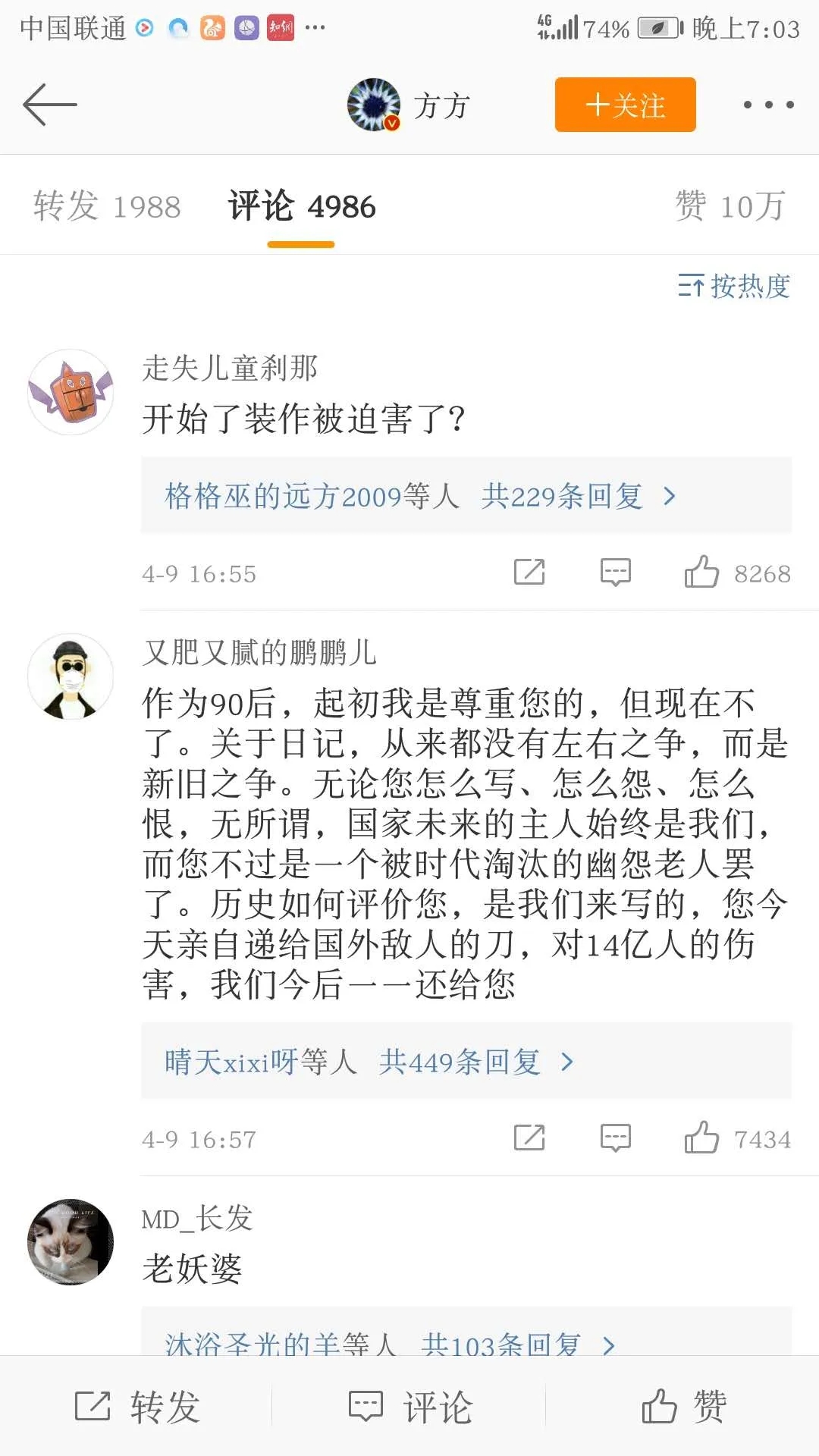Screen dimensions: 819x1456
Task: Open 走失儿童刹那's profile avatar
Action: (x=71, y=392)
